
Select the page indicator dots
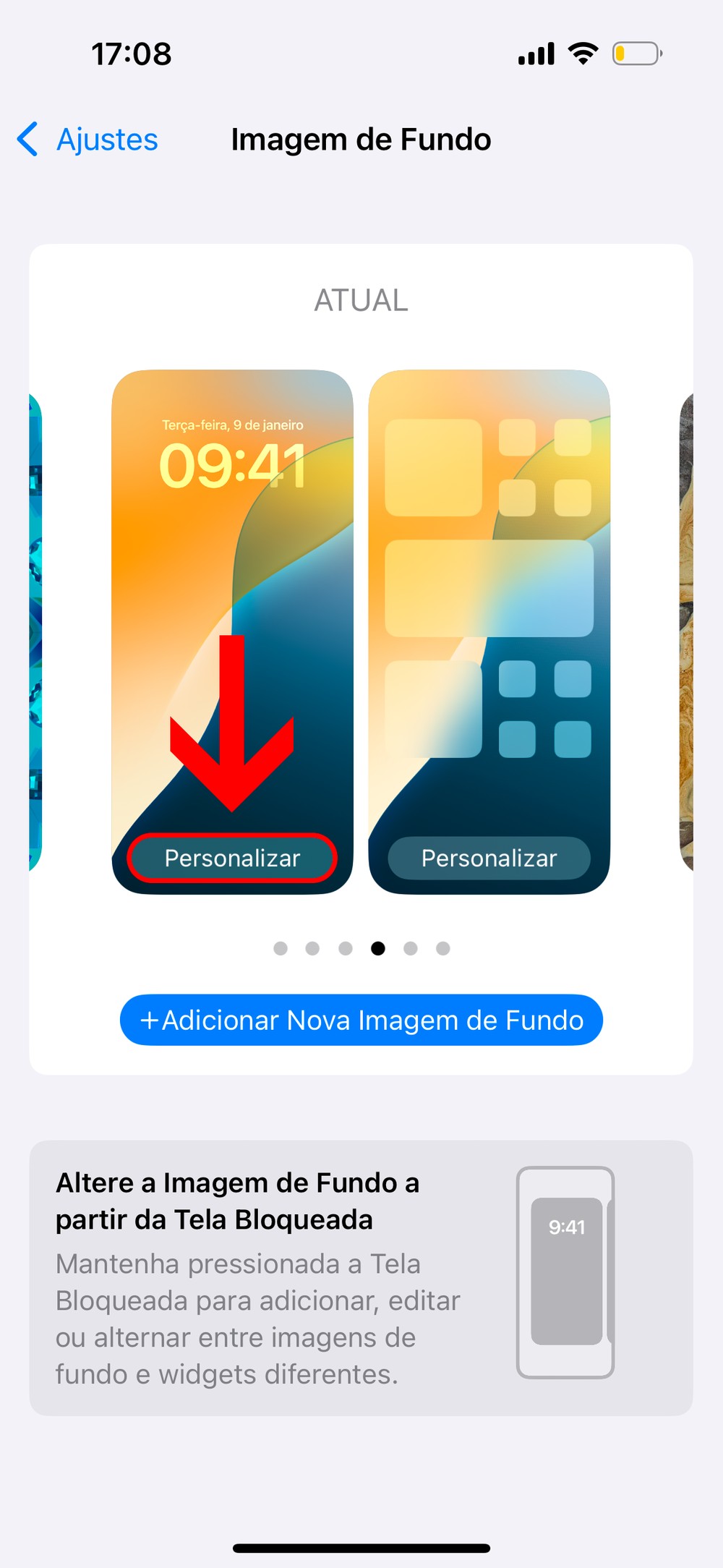point(361,948)
